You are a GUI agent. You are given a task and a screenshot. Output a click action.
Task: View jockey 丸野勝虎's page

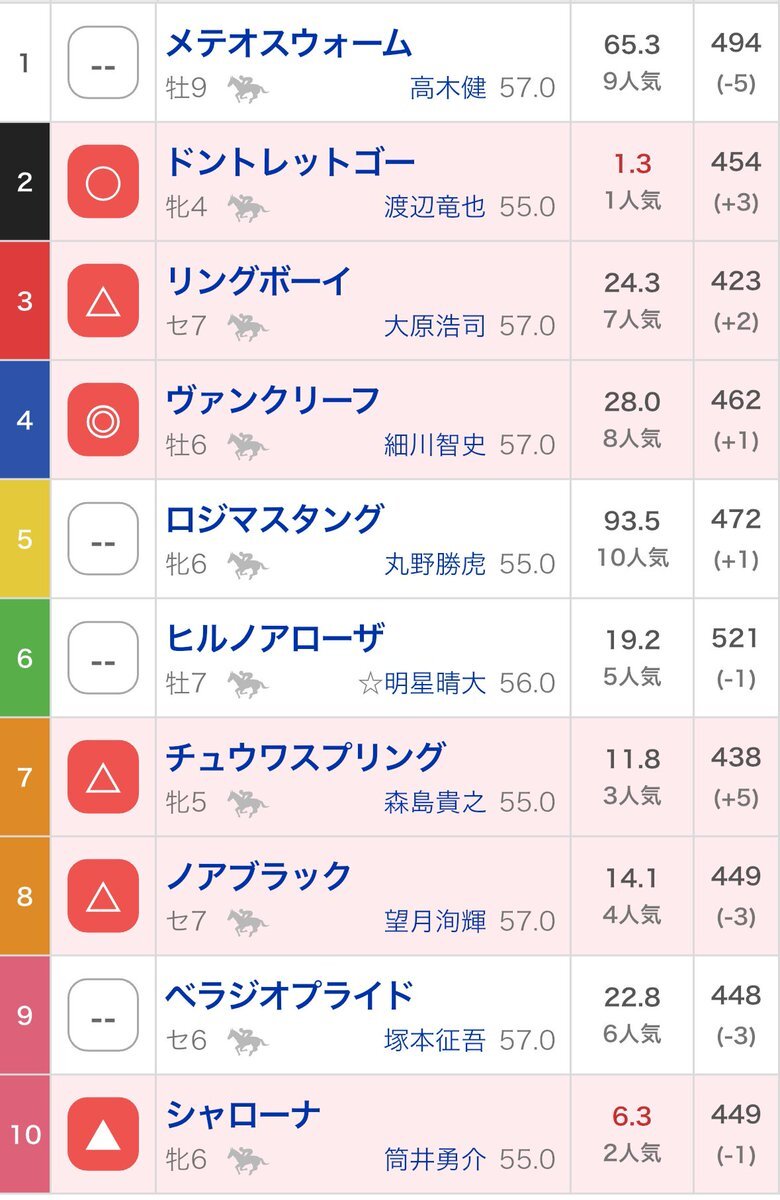tap(435, 565)
